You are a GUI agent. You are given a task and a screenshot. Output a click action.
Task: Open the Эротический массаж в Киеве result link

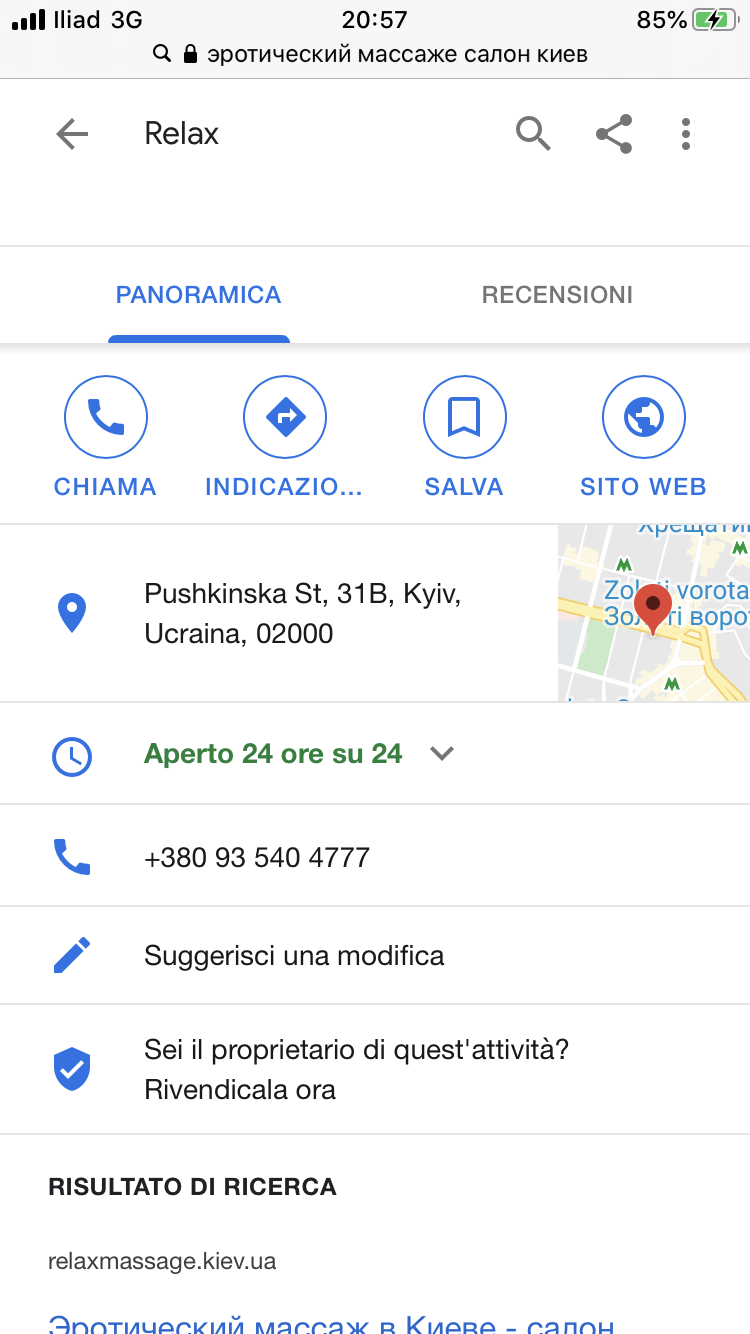[330, 1322]
